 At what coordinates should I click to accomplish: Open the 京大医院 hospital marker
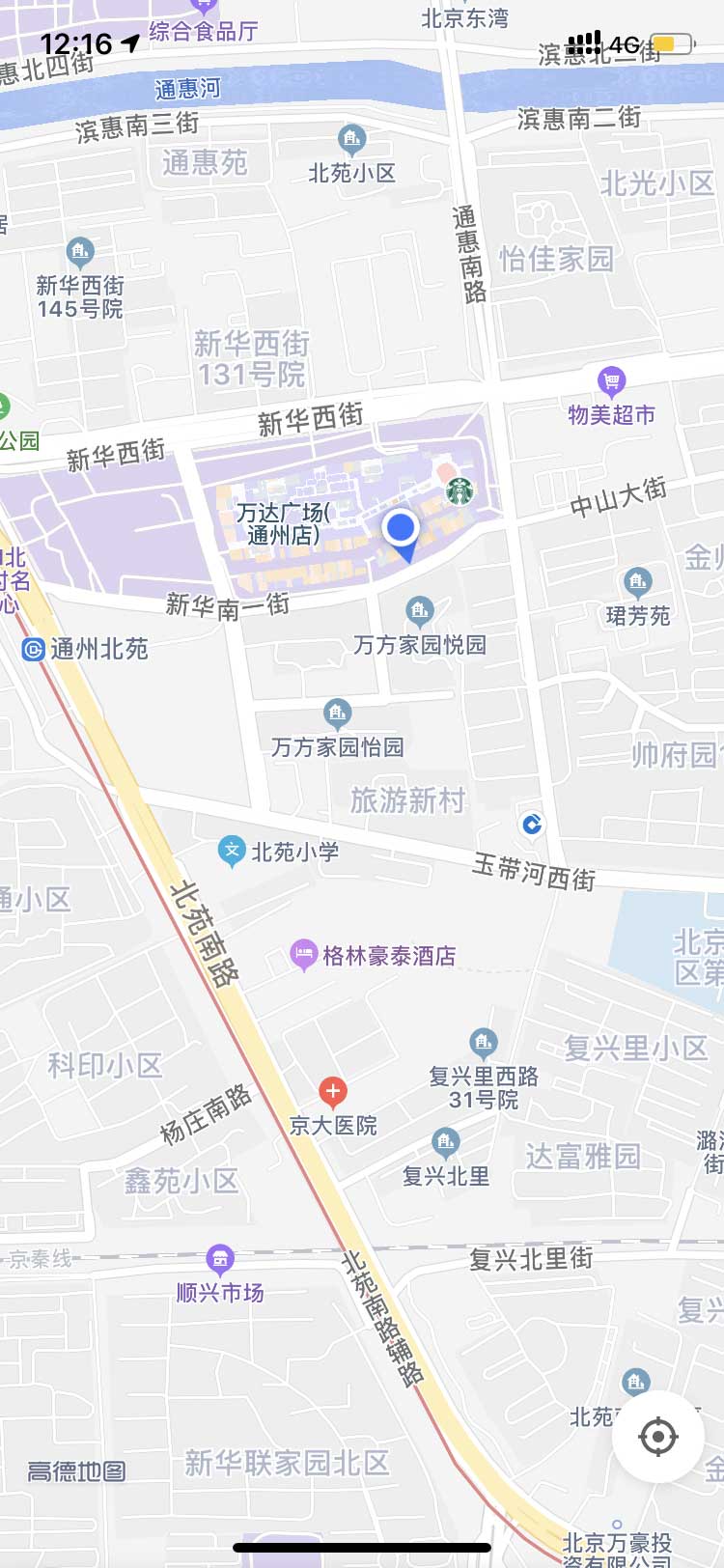click(x=333, y=1092)
